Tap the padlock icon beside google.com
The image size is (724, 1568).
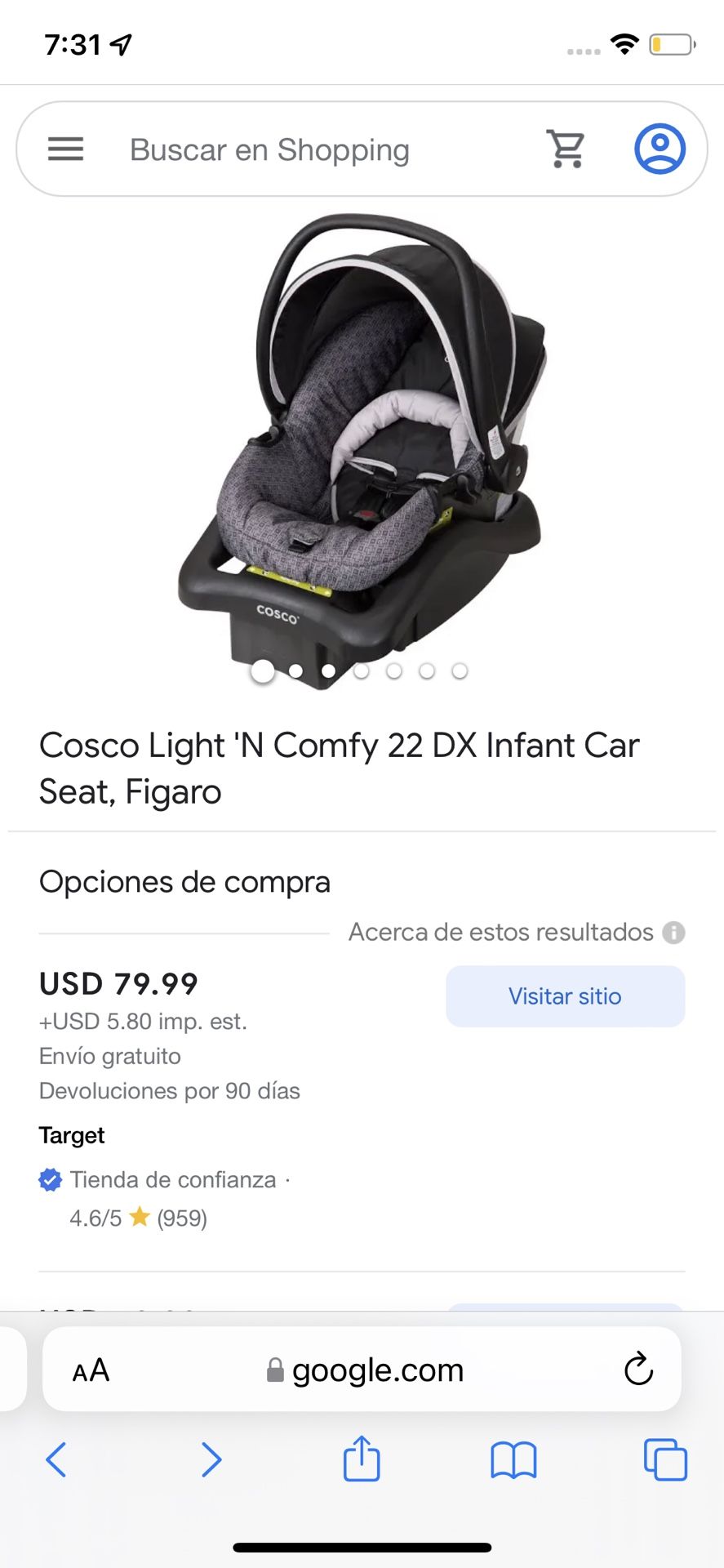click(x=274, y=1370)
